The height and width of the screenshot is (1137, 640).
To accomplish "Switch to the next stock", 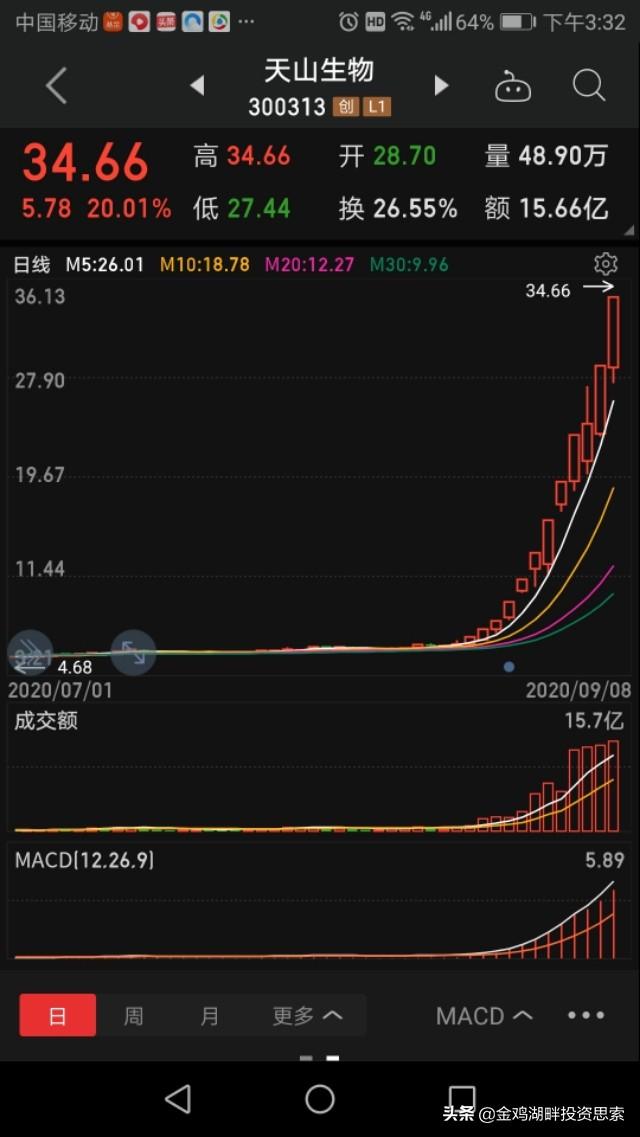I will click(441, 86).
